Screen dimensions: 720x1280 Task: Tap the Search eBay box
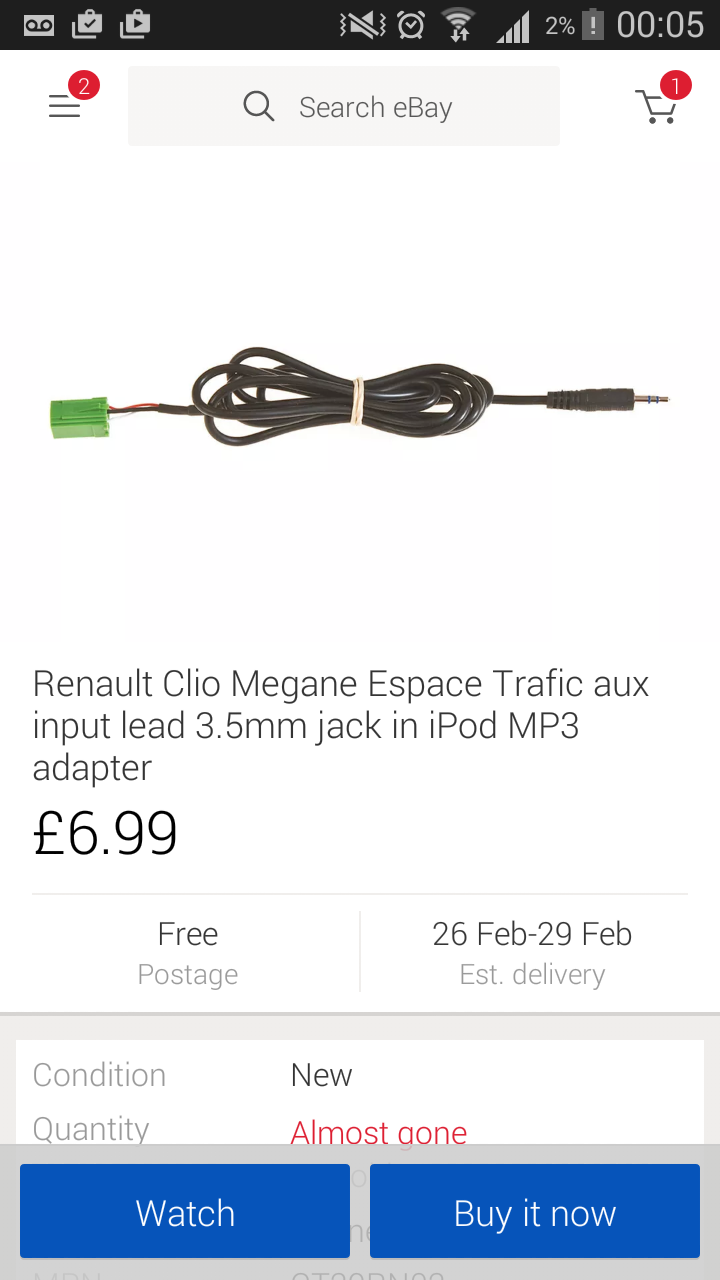point(344,107)
